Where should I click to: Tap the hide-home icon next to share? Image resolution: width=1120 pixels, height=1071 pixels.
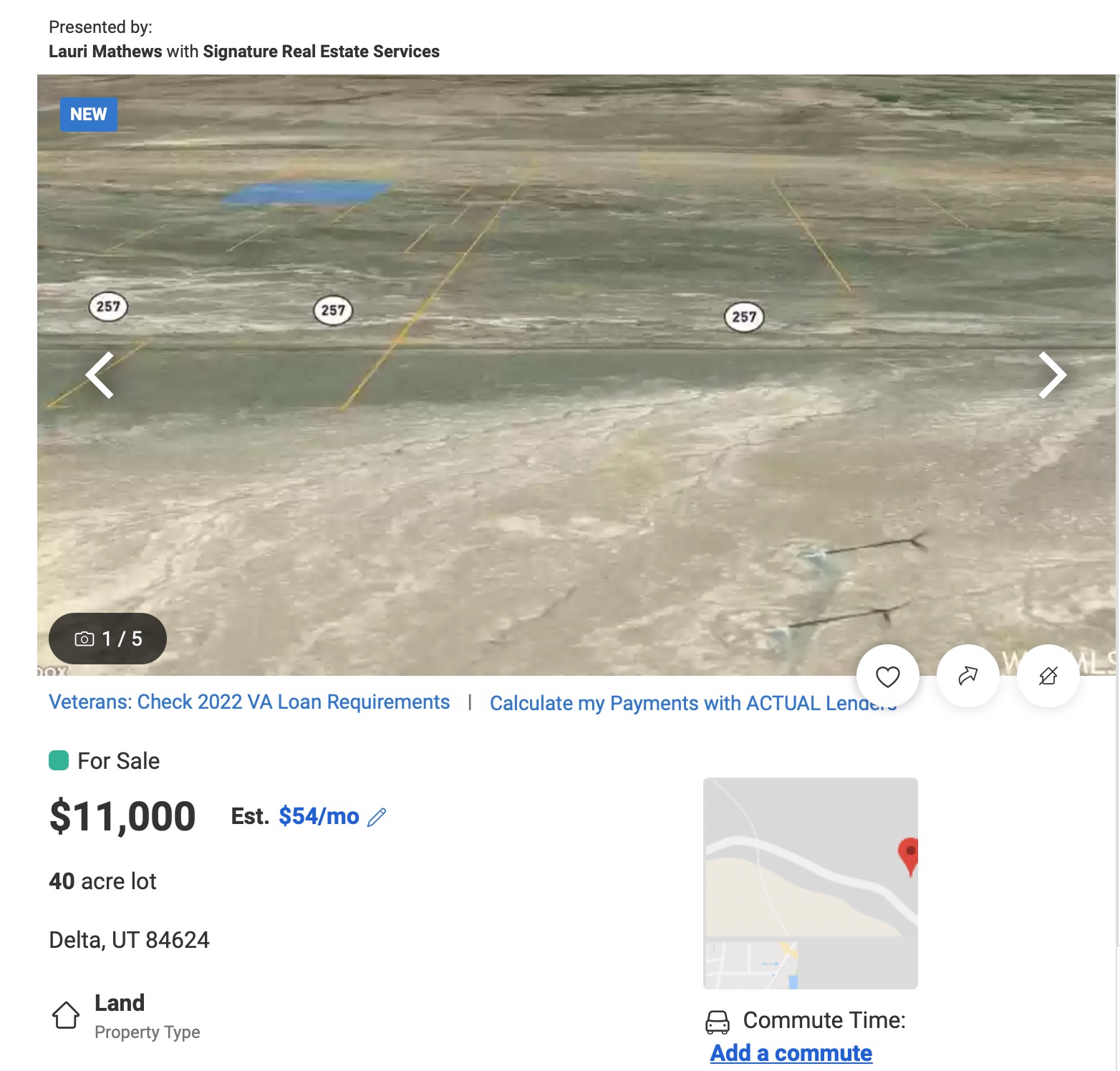pos(1048,677)
